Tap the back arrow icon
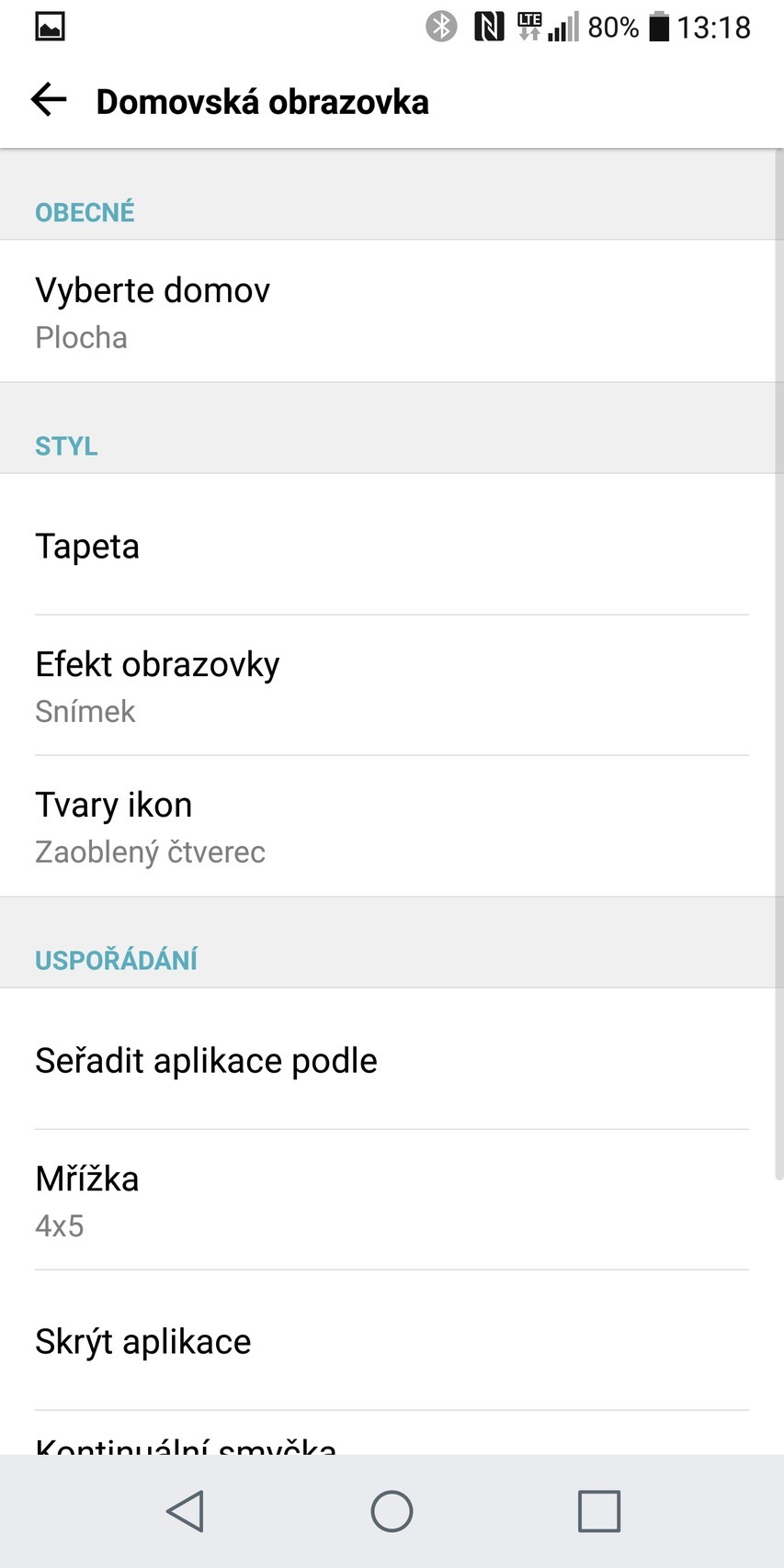The image size is (784, 1568). pos(48,99)
